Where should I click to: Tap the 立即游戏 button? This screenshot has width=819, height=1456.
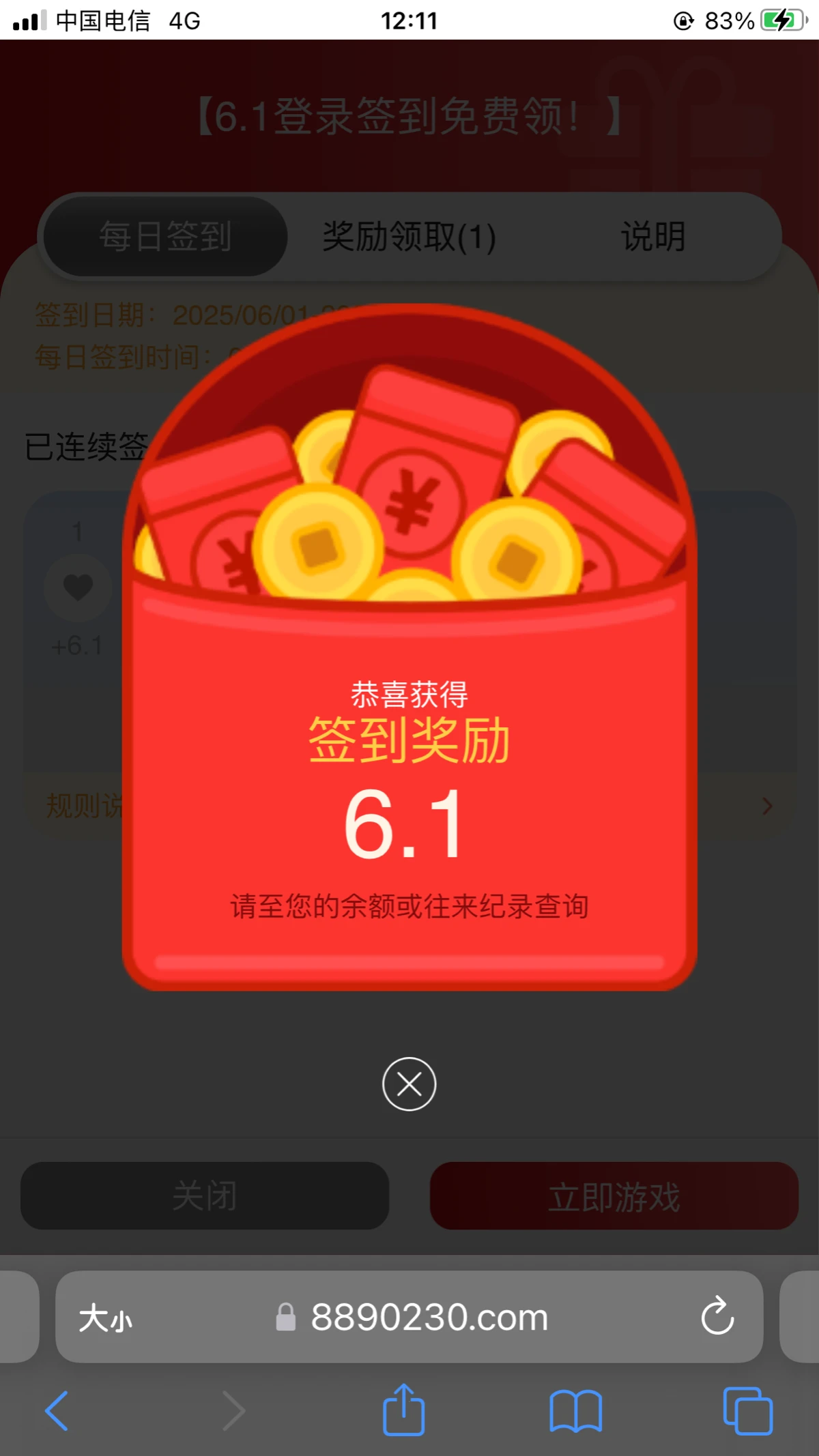point(613,1195)
